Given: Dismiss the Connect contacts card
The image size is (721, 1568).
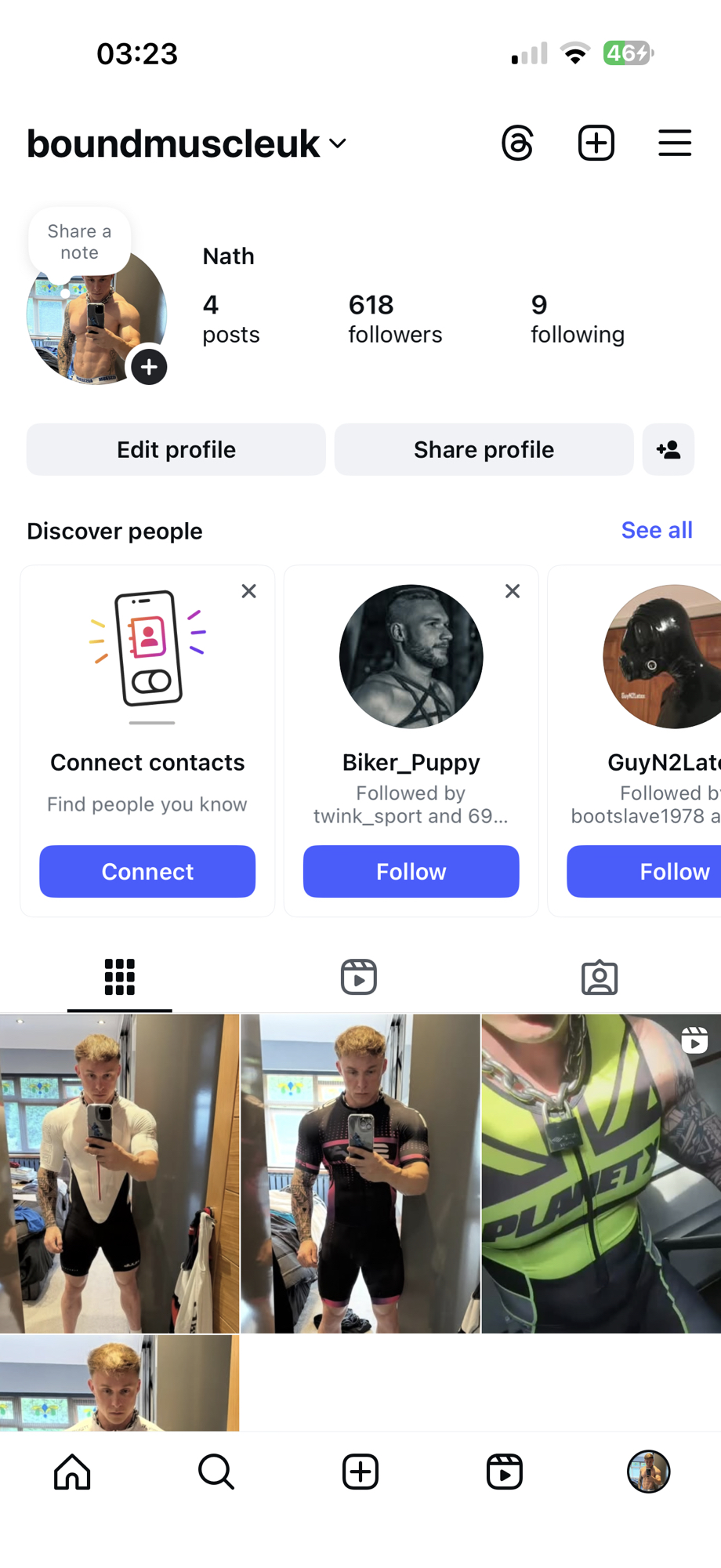Looking at the screenshot, I should click(x=249, y=591).
